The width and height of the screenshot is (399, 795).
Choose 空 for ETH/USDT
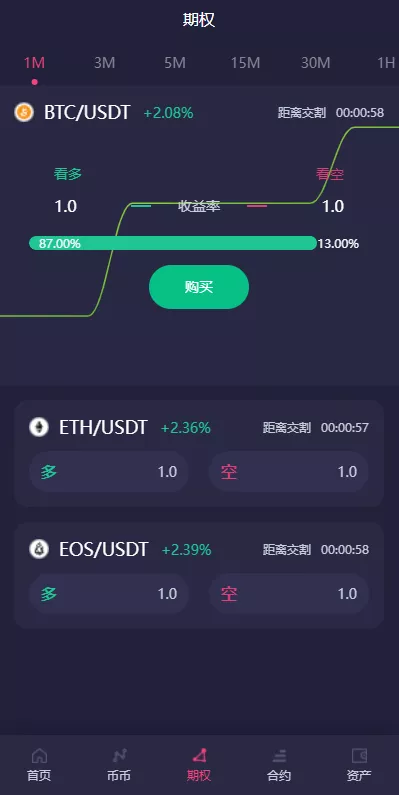pos(288,472)
